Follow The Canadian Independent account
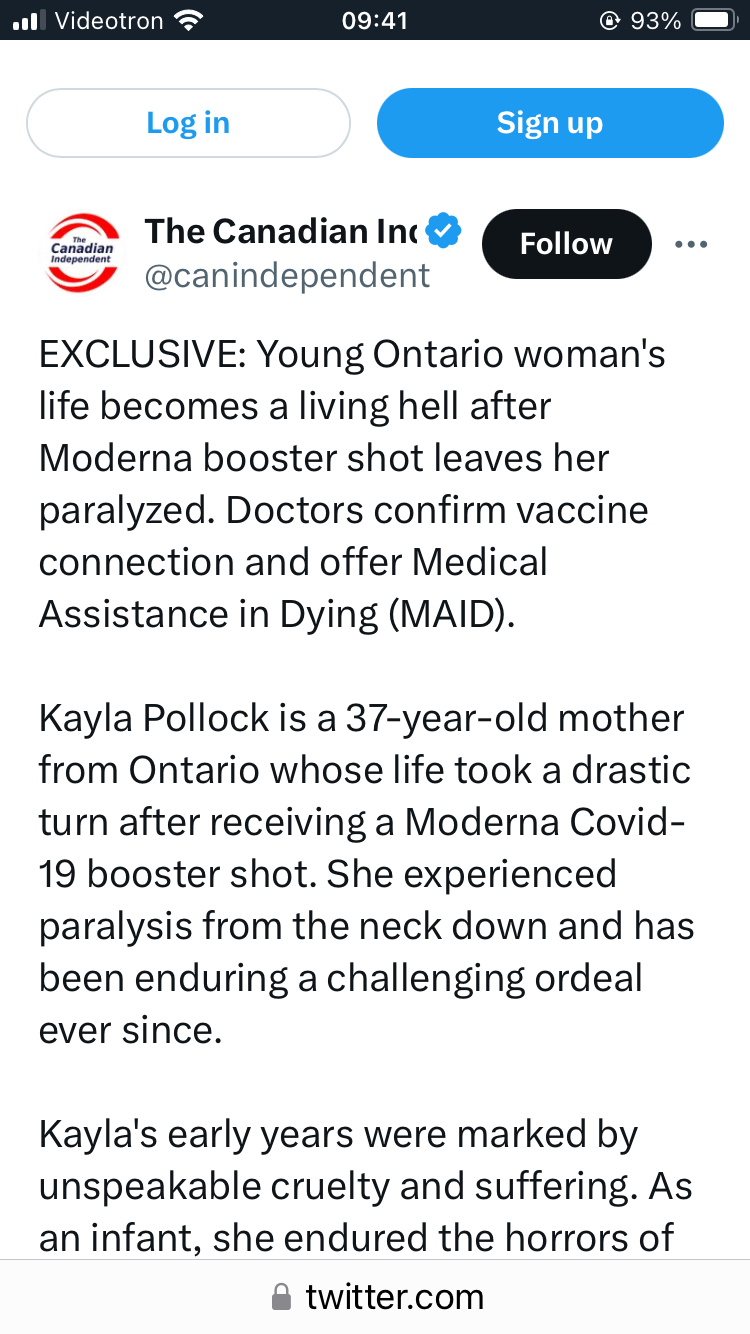The height and width of the screenshot is (1334, 750). 566,244
